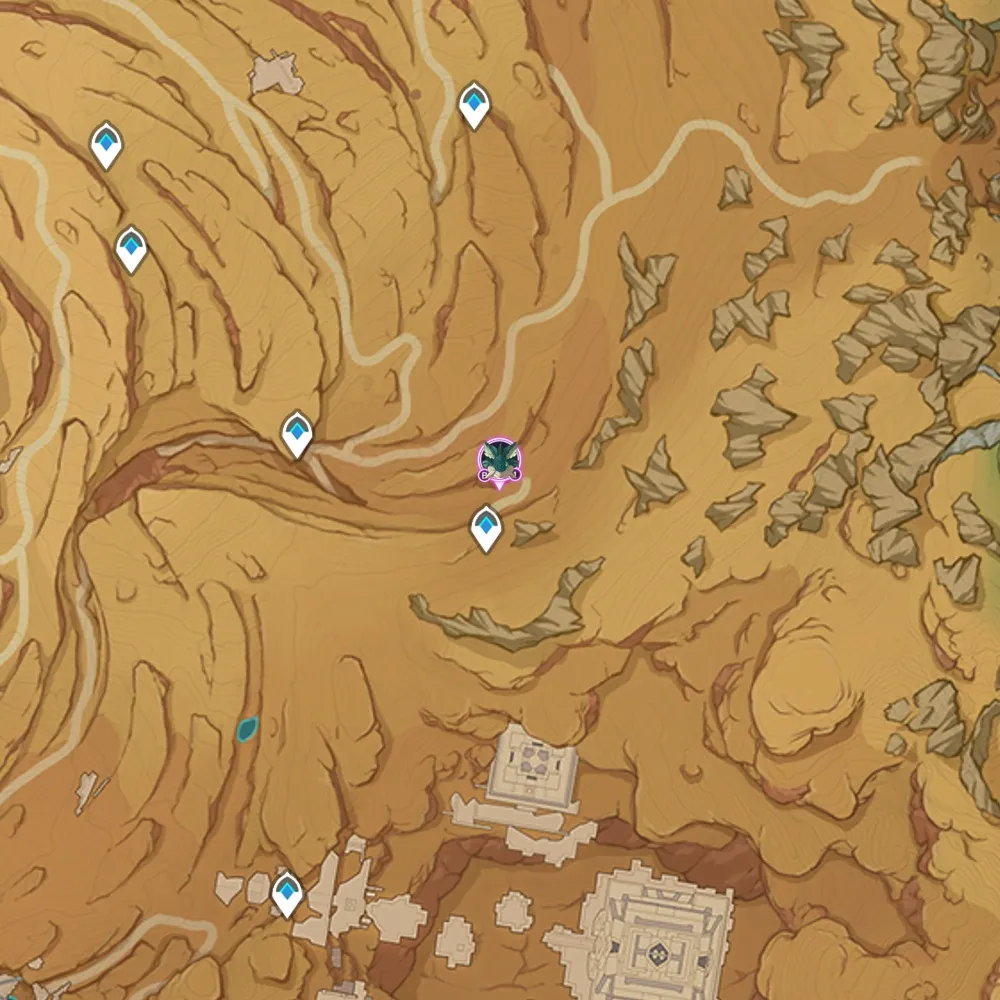Select the teleport waypoint beside the ruined village
Viewport: 1000px width, 1000px height.
[x=287, y=893]
